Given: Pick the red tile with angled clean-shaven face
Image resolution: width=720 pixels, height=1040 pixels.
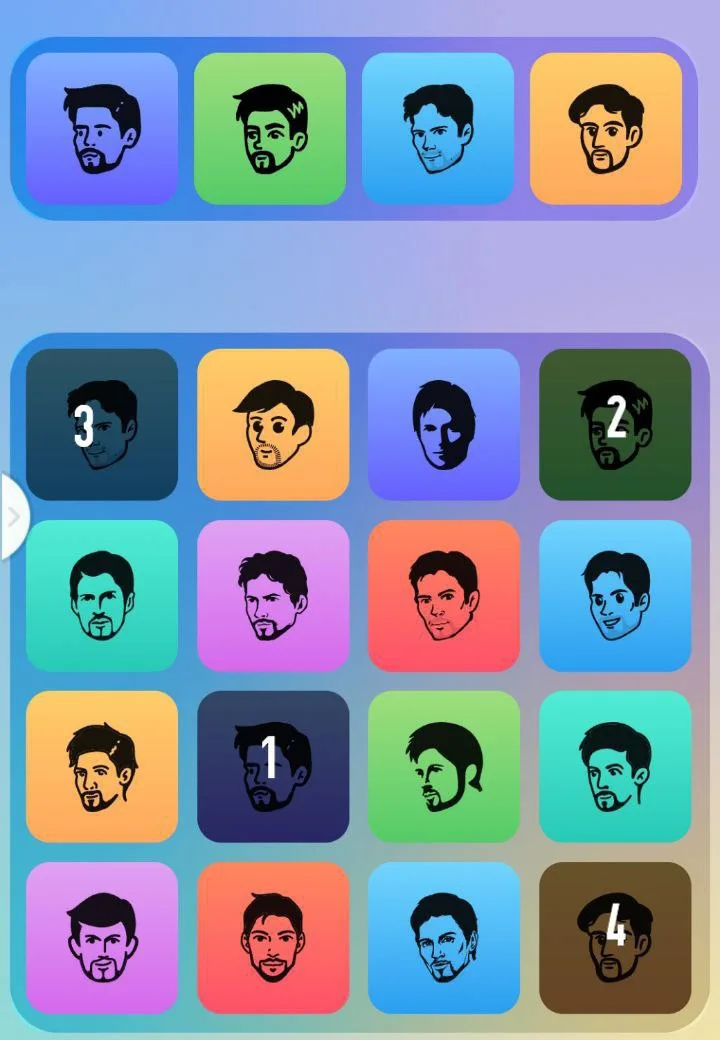Looking at the screenshot, I should [444, 595].
